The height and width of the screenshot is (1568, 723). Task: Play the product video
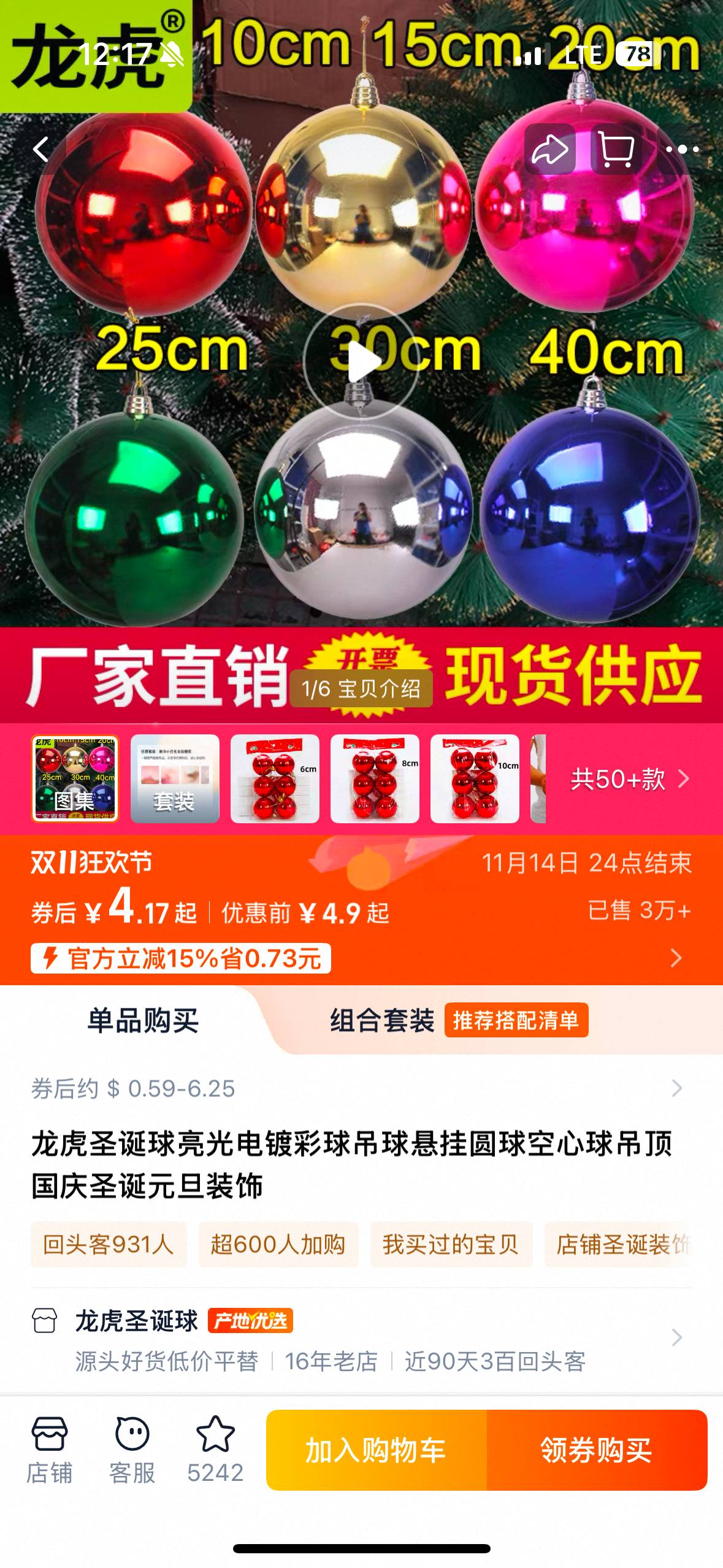pyautogui.click(x=361, y=362)
